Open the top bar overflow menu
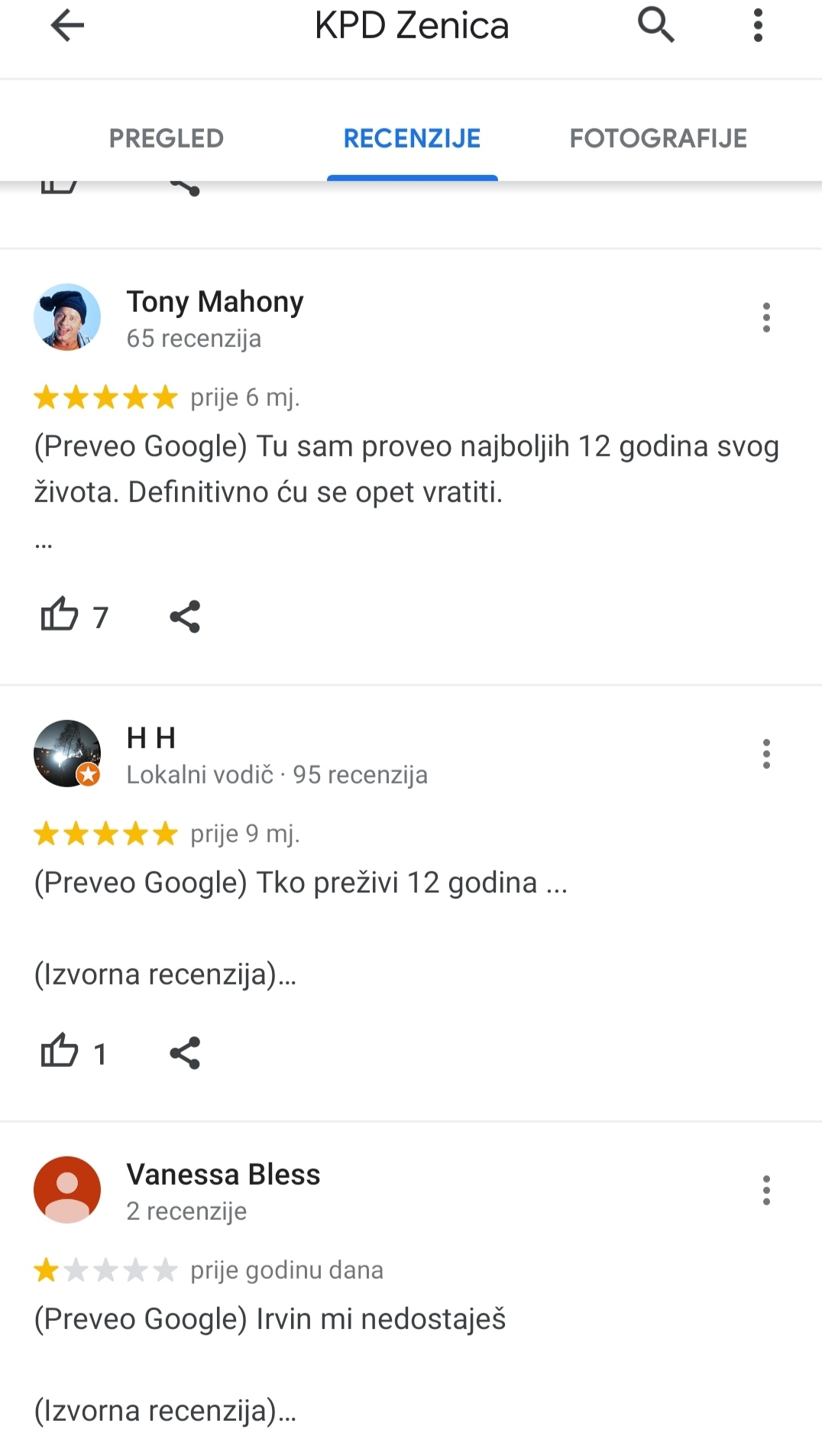This screenshot has width=822, height=1456. [757, 25]
